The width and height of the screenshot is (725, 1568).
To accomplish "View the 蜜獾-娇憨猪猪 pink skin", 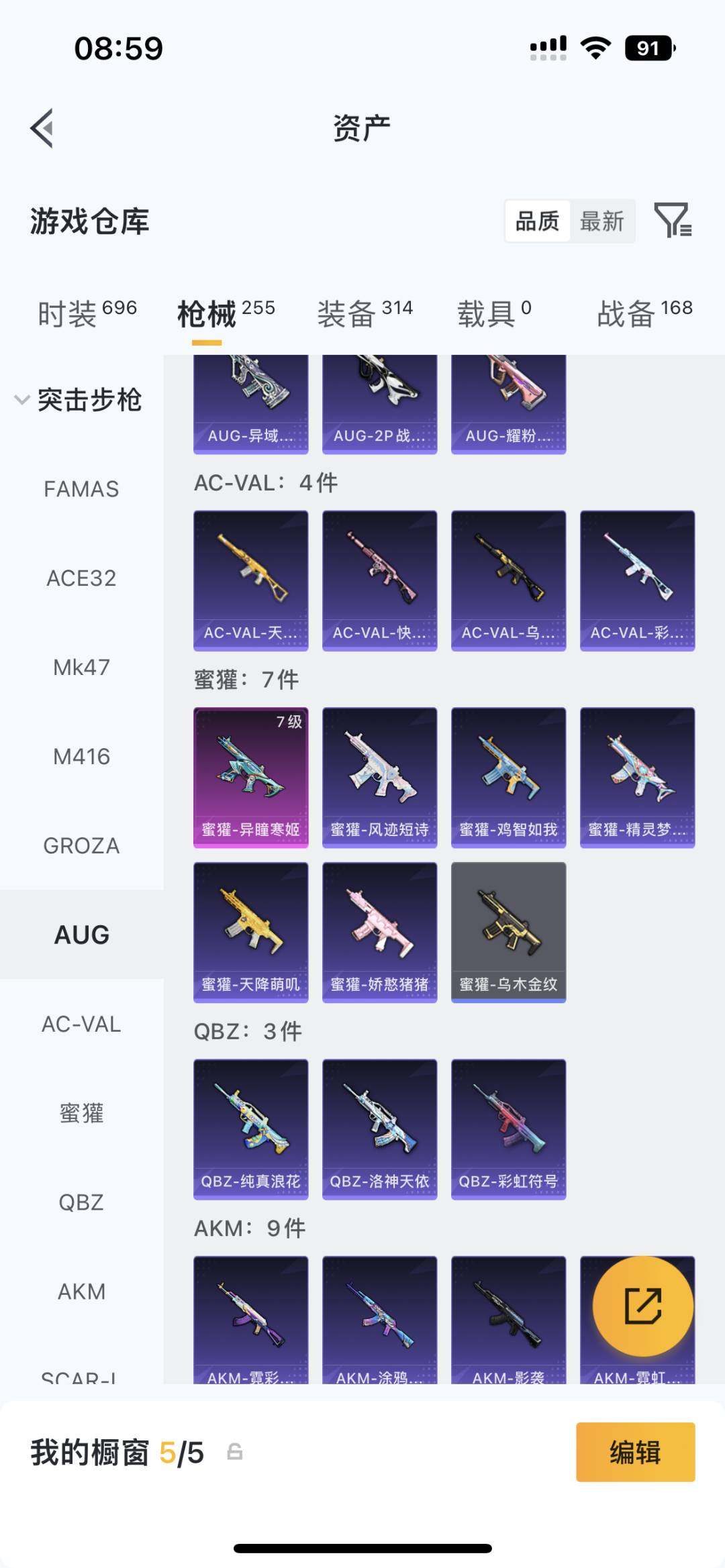I will pyautogui.click(x=379, y=932).
